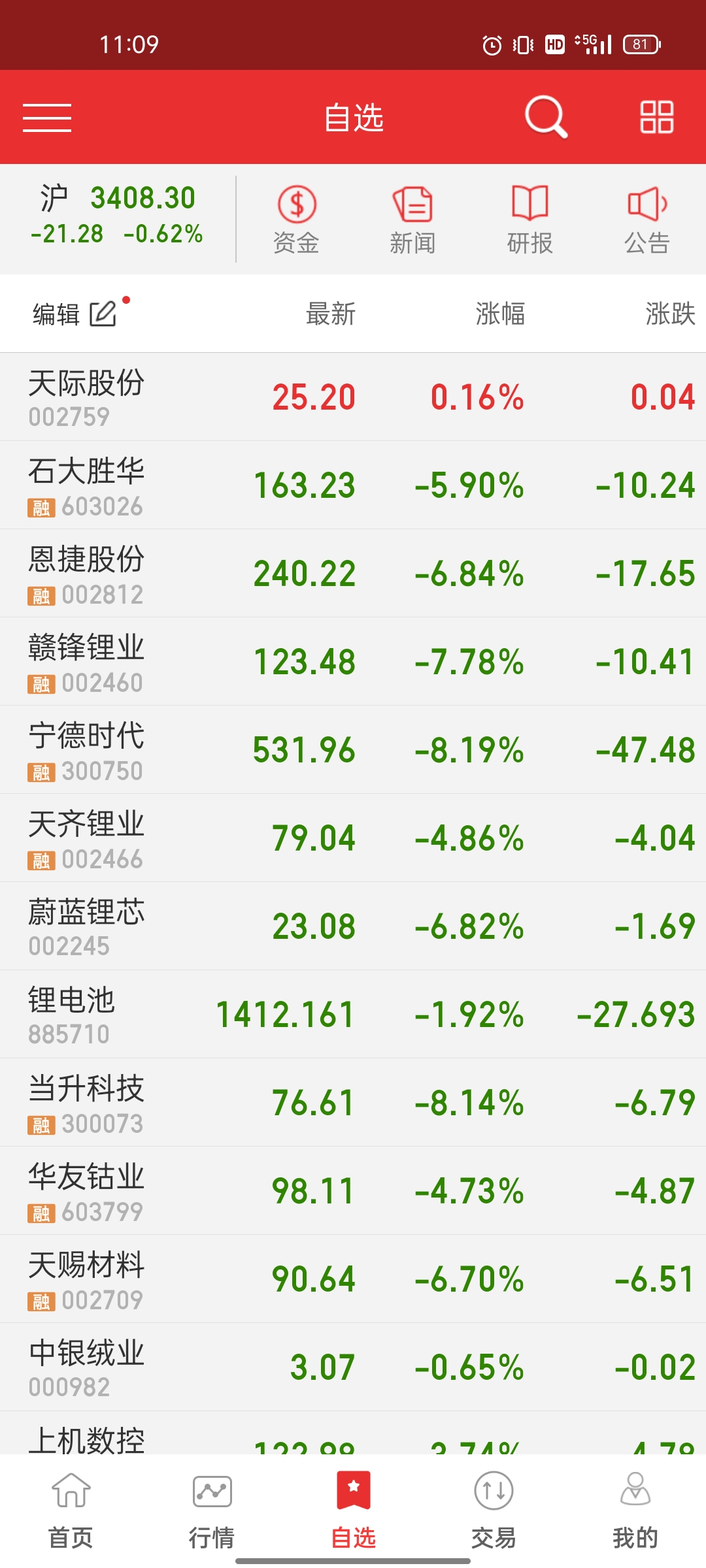Screen dimensions: 706x1568
Task: Sort the list by 涨幅 column
Action: [x=500, y=314]
